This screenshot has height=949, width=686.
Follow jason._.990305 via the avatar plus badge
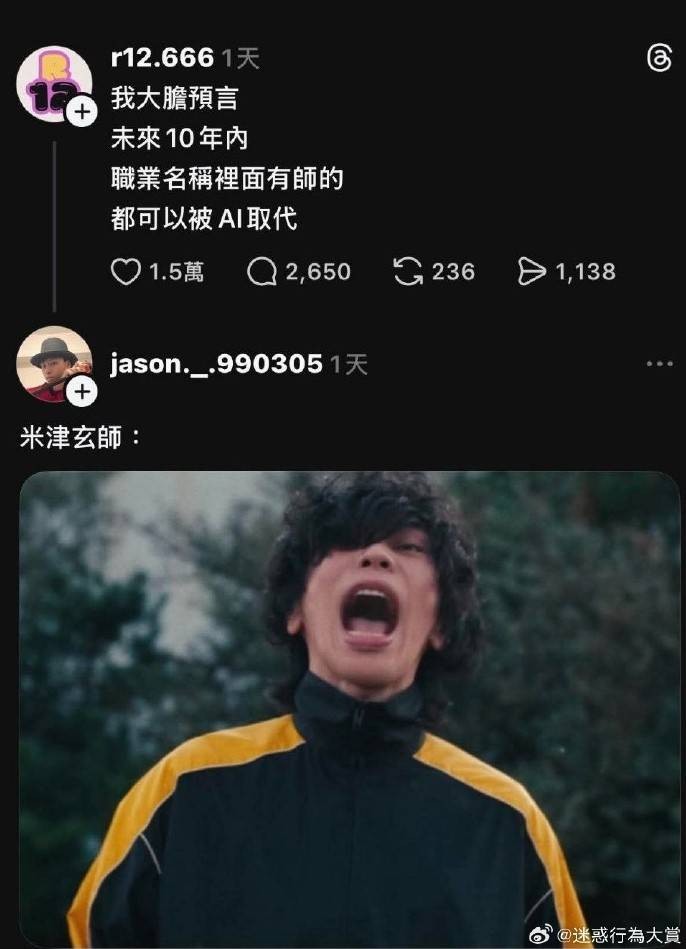tap(81, 392)
